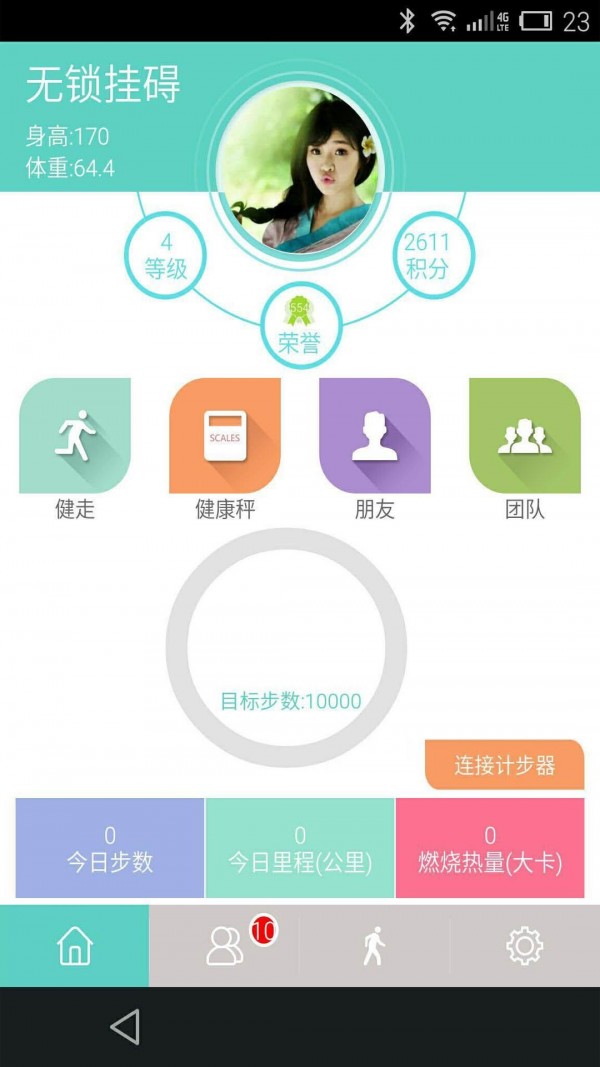Switch to the home tab
Screen dimensions: 600x1067
point(75,945)
